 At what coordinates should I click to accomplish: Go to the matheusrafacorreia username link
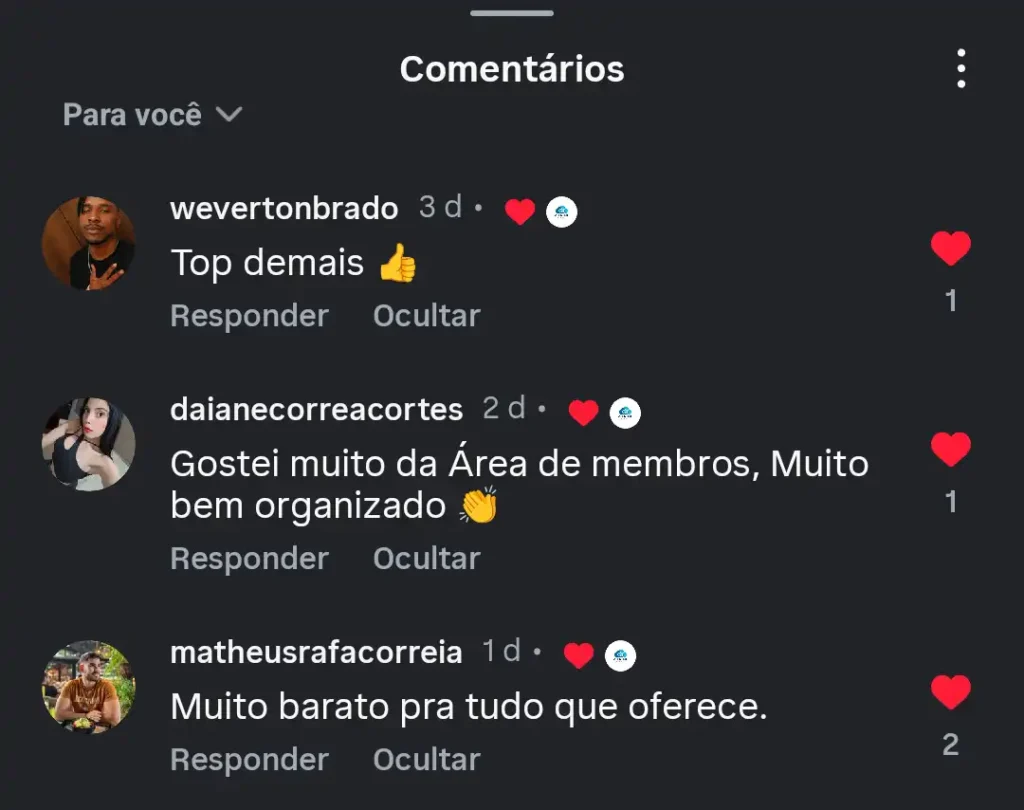pyautogui.click(x=316, y=653)
